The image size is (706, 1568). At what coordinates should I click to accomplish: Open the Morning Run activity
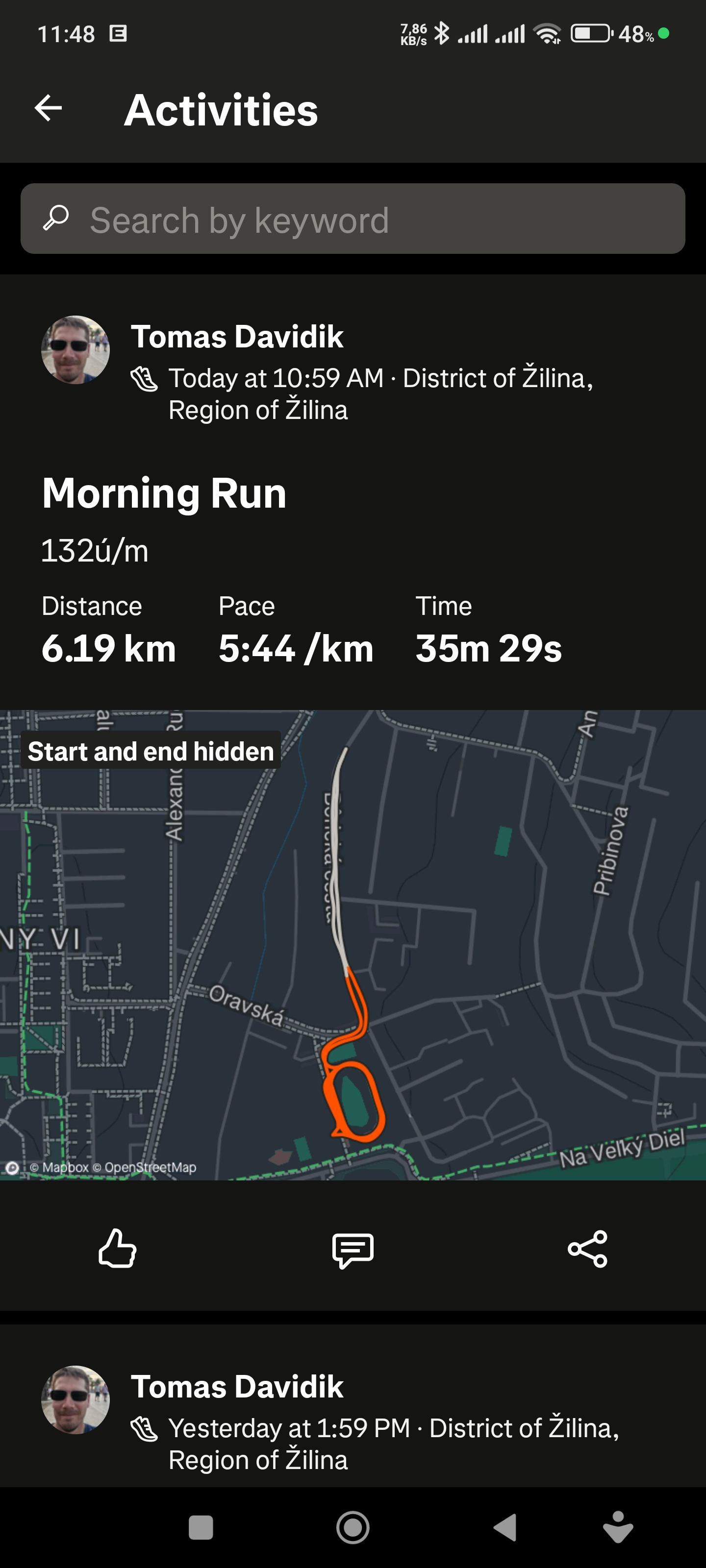(164, 493)
